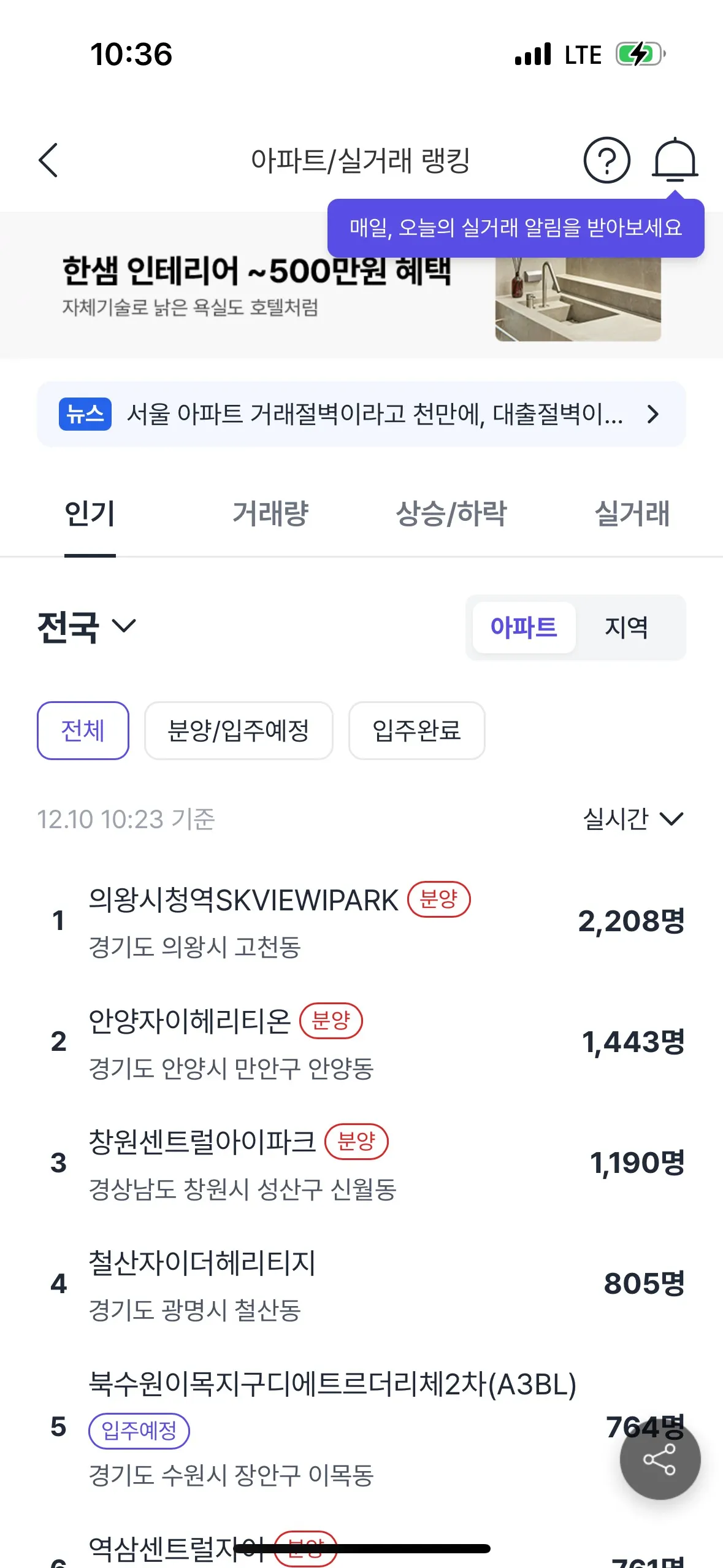Viewport: 723px width, 1568px height.
Task: Tap the floating share button
Action: click(x=660, y=1459)
